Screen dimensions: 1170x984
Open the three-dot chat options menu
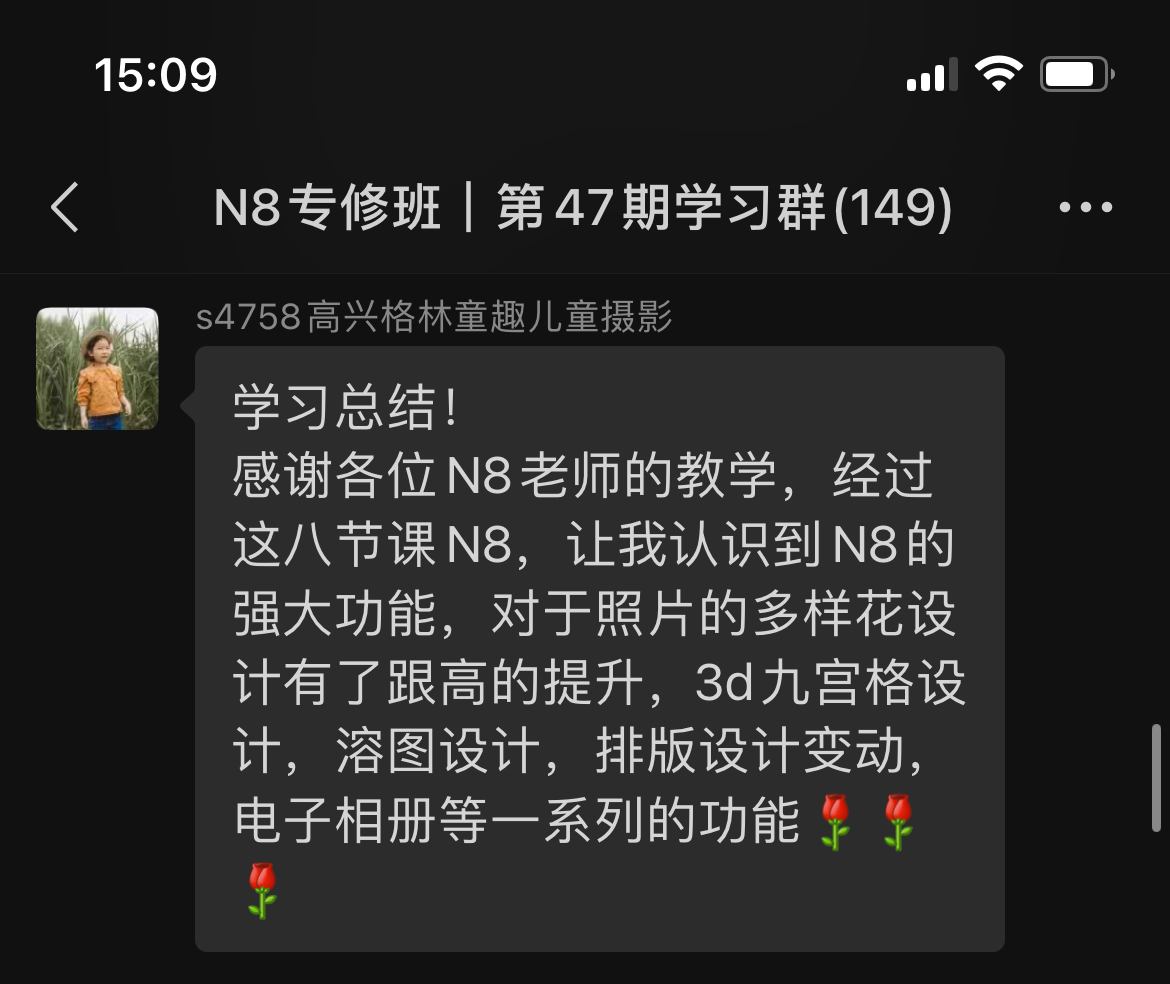(1085, 208)
